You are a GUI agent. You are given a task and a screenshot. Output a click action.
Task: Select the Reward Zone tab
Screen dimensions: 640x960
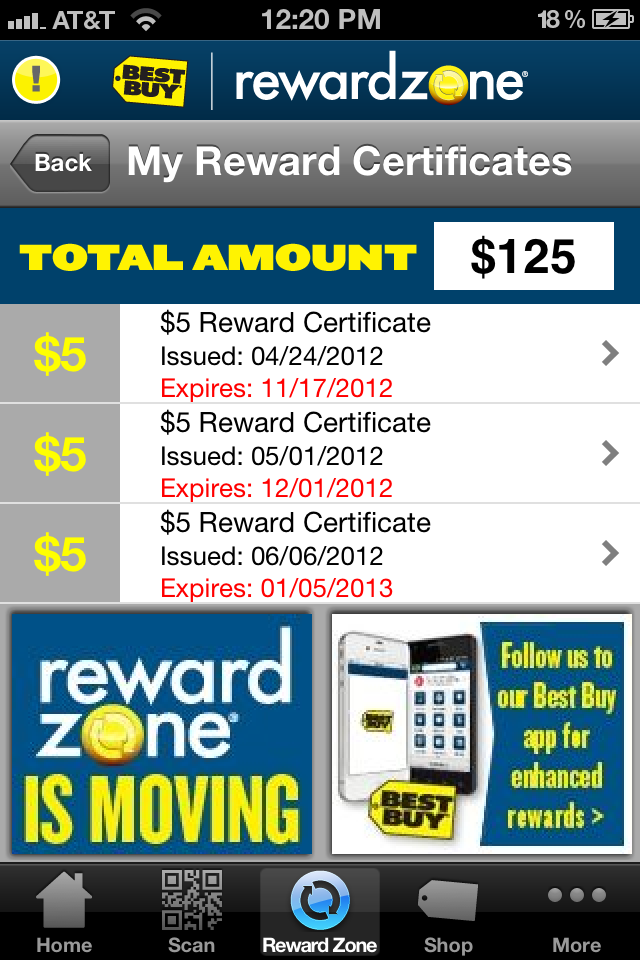click(320, 912)
